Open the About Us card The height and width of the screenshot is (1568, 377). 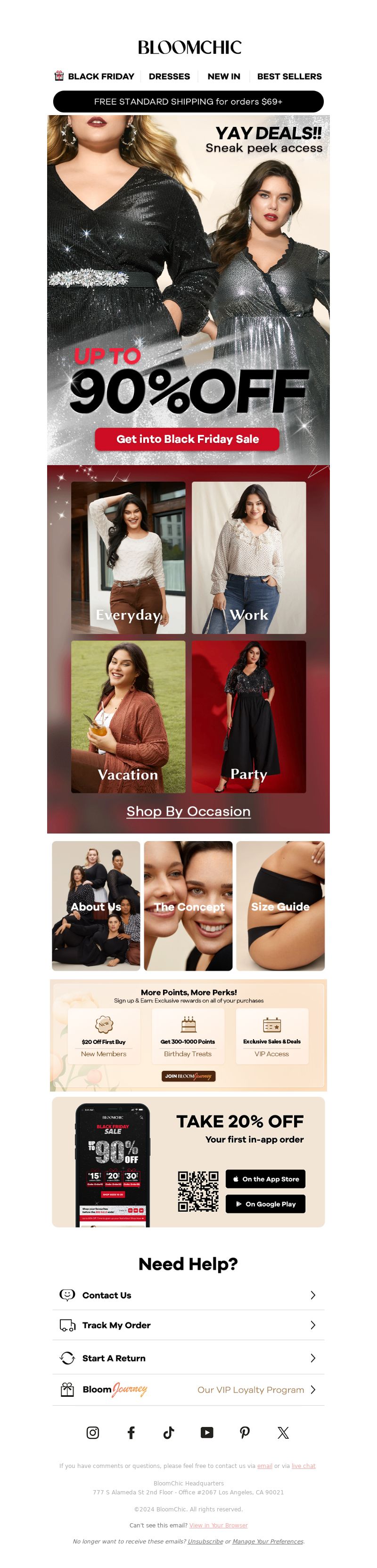[x=96, y=906]
